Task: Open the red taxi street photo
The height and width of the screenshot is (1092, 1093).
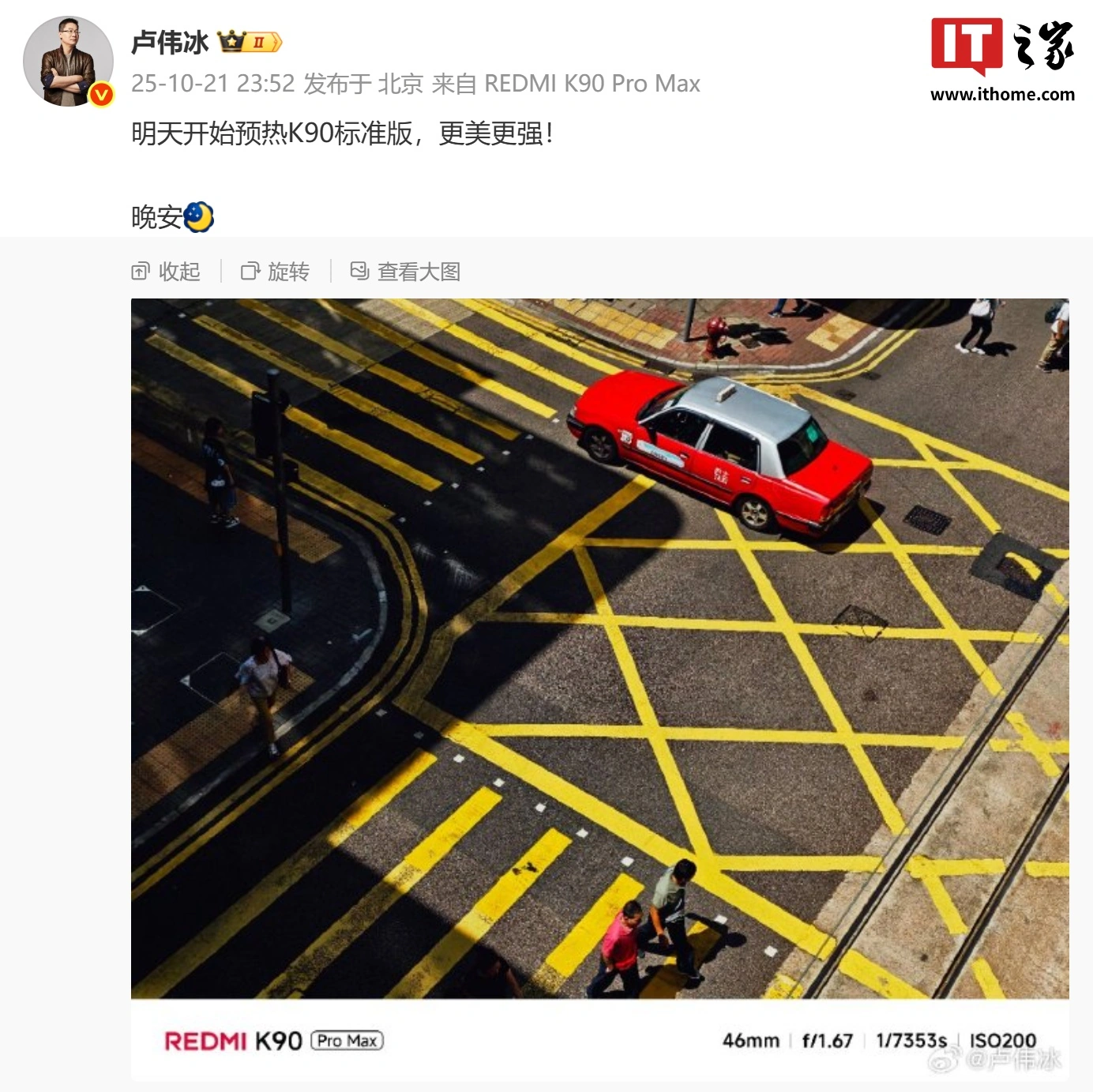Action: (599, 647)
